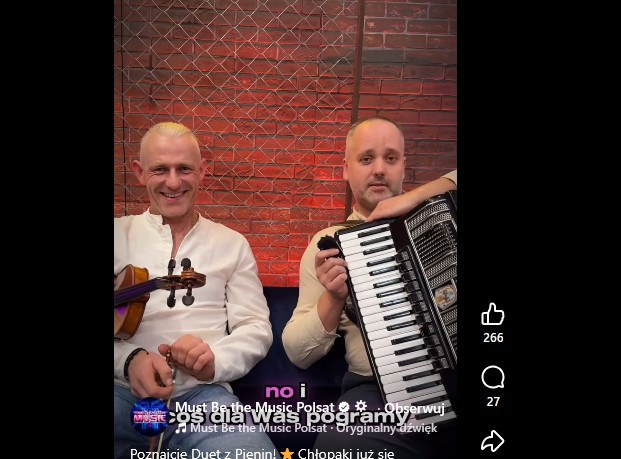Open the comments on this reel
This screenshot has width=621, height=459.
[x=492, y=377]
